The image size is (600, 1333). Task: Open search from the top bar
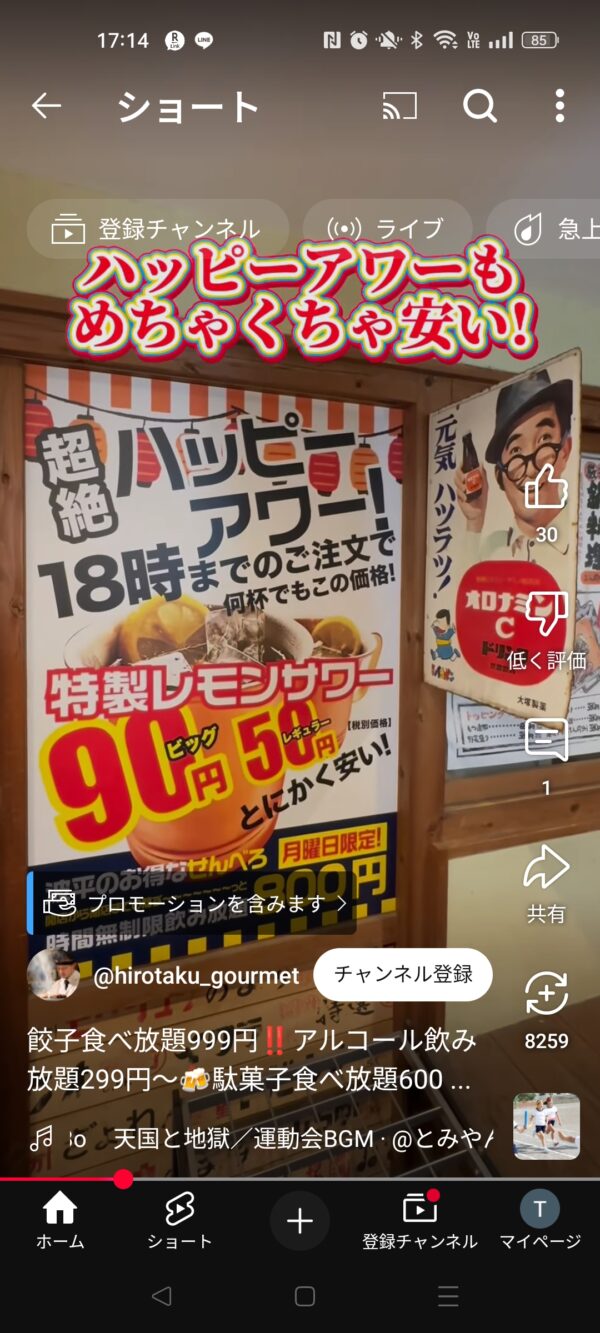click(480, 106)
